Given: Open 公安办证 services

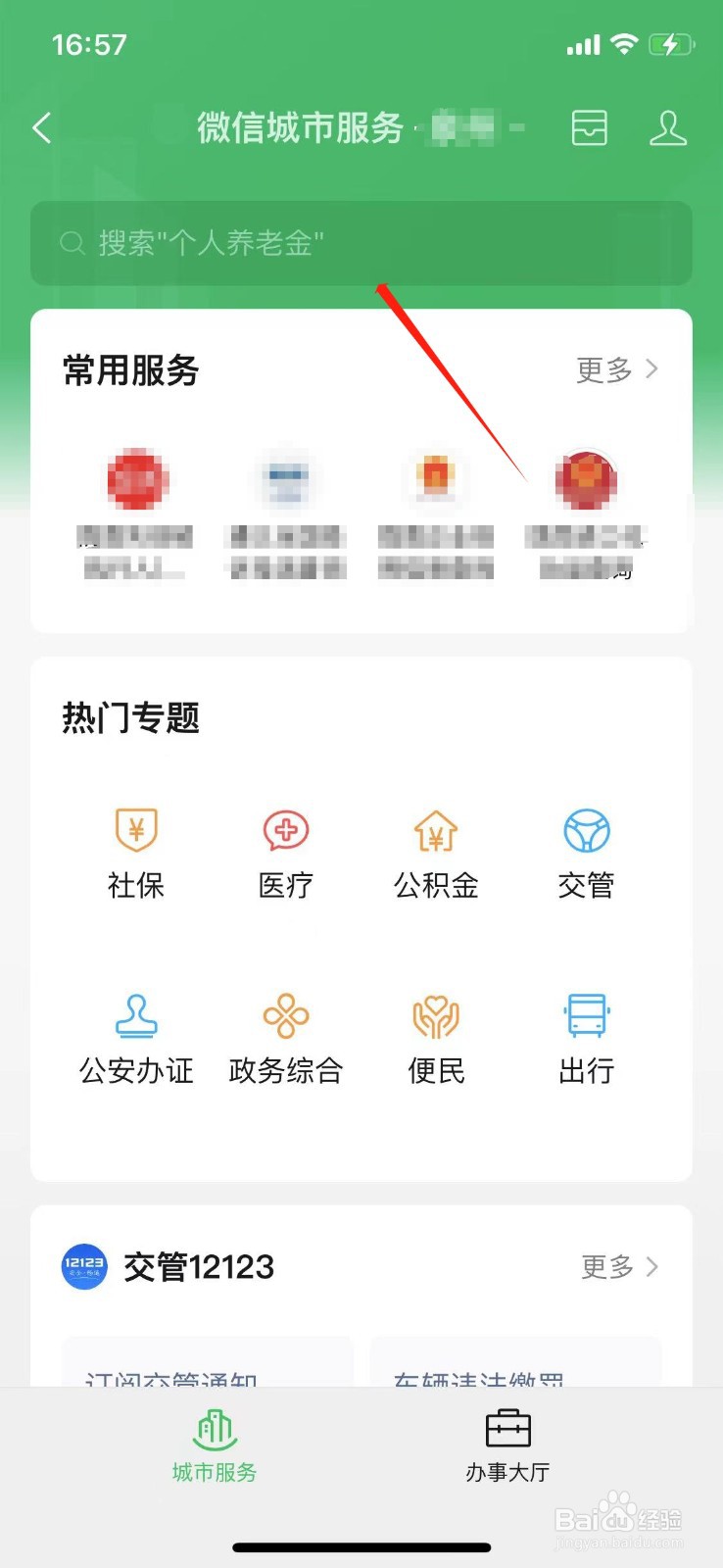Looking at the screenshot, I should (136, 1039).
